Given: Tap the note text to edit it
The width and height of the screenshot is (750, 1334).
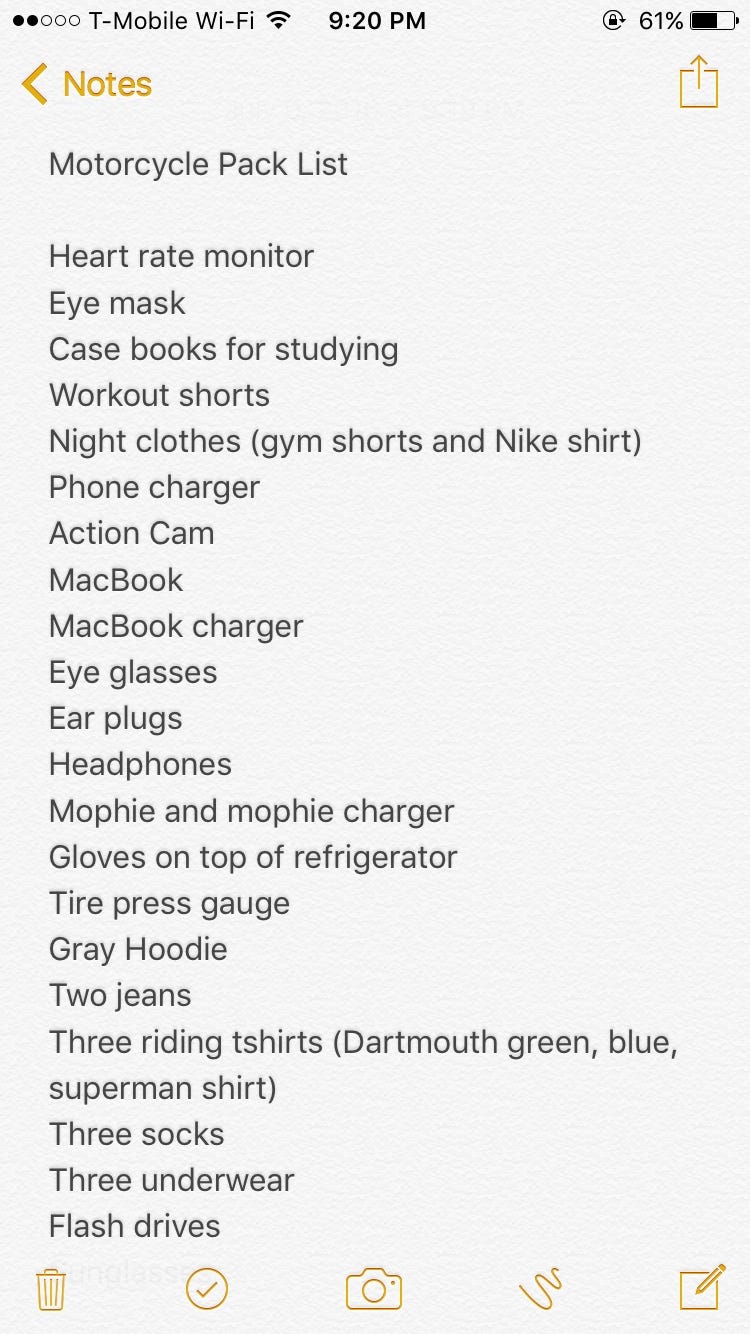Looking at the screenshot, I should 365,695.
